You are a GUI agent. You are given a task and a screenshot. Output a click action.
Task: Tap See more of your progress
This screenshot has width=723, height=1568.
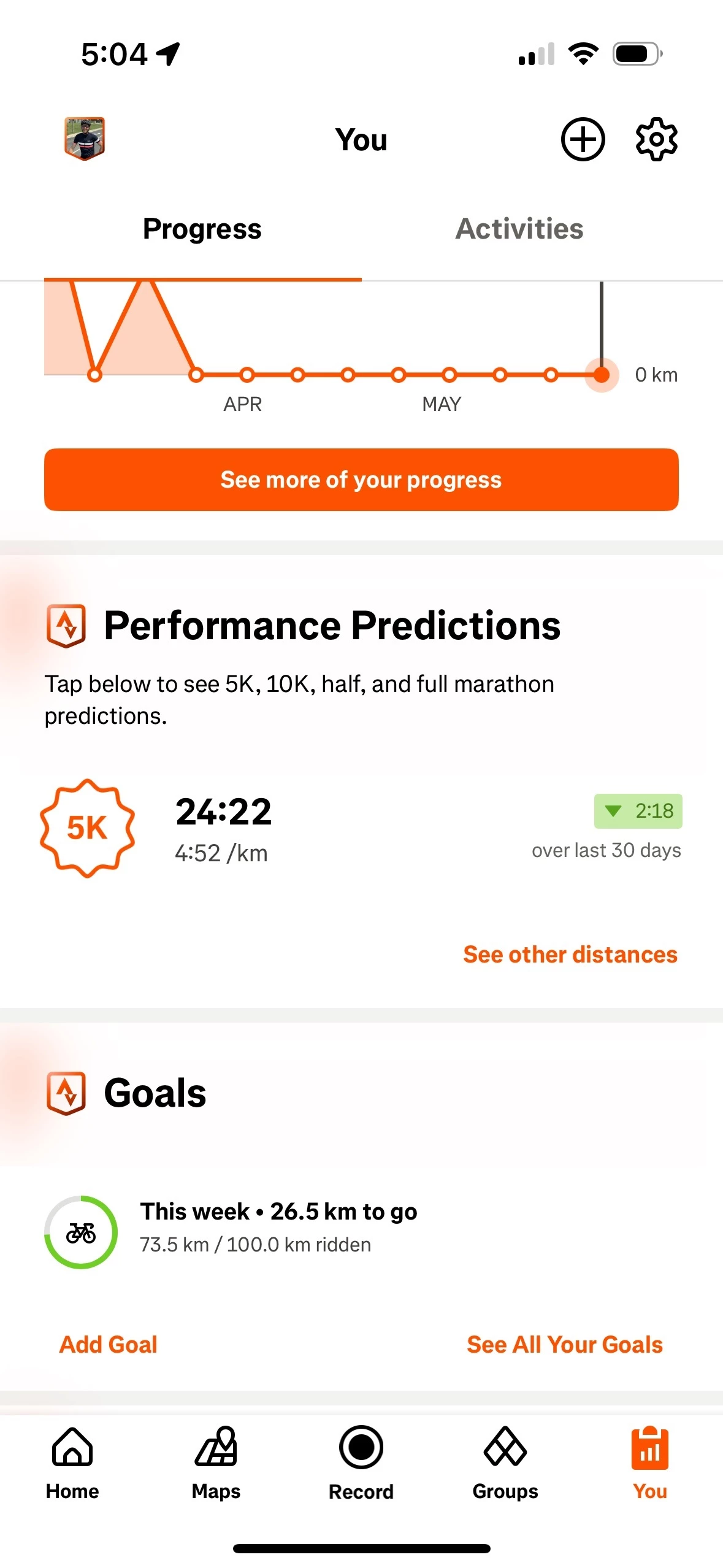pyautogui.click(x=361, y=480)
